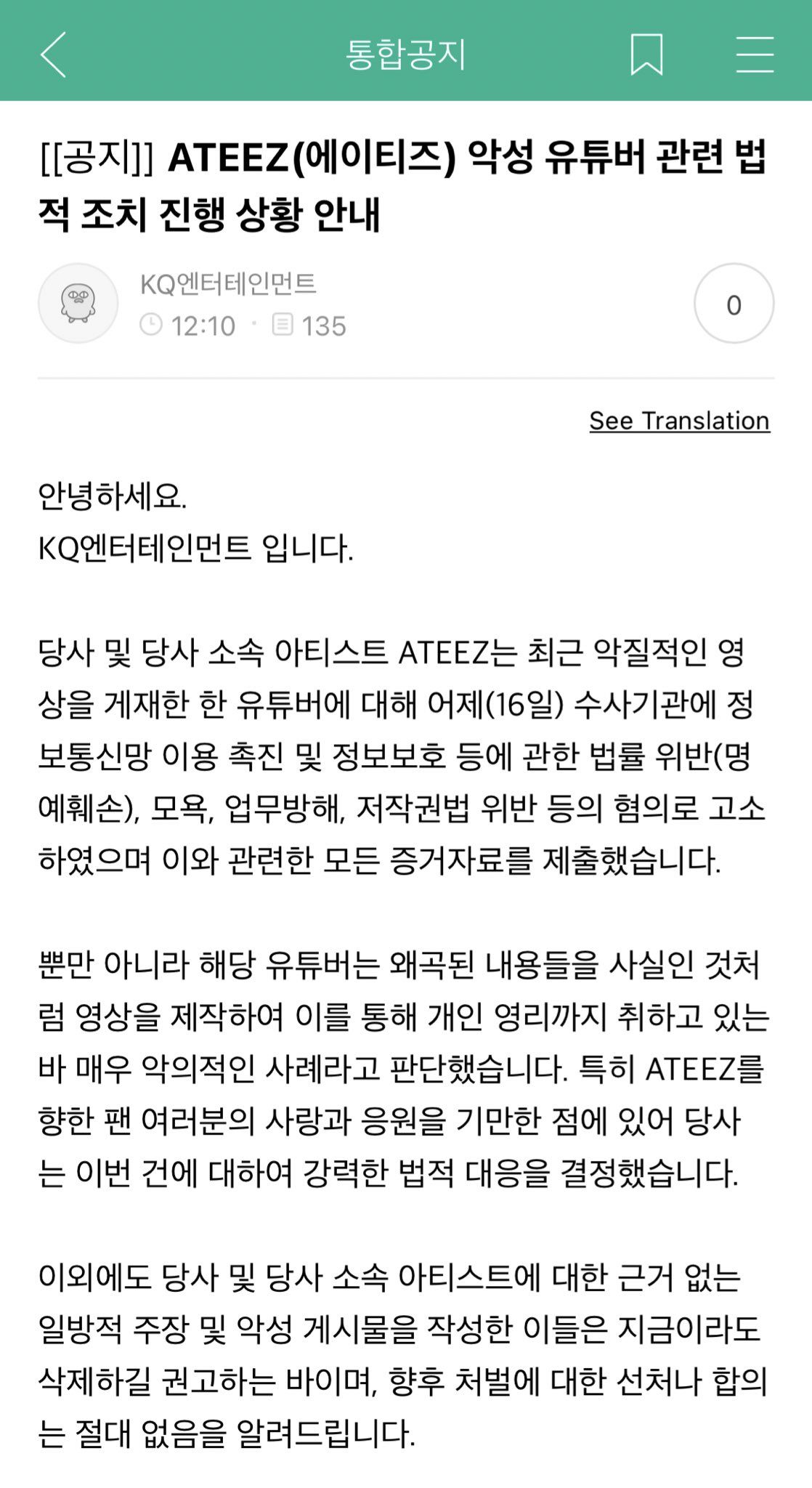This screenshot has width=812, height=1488.
Task: Open the hamburger menu
Action: [755, 54]
